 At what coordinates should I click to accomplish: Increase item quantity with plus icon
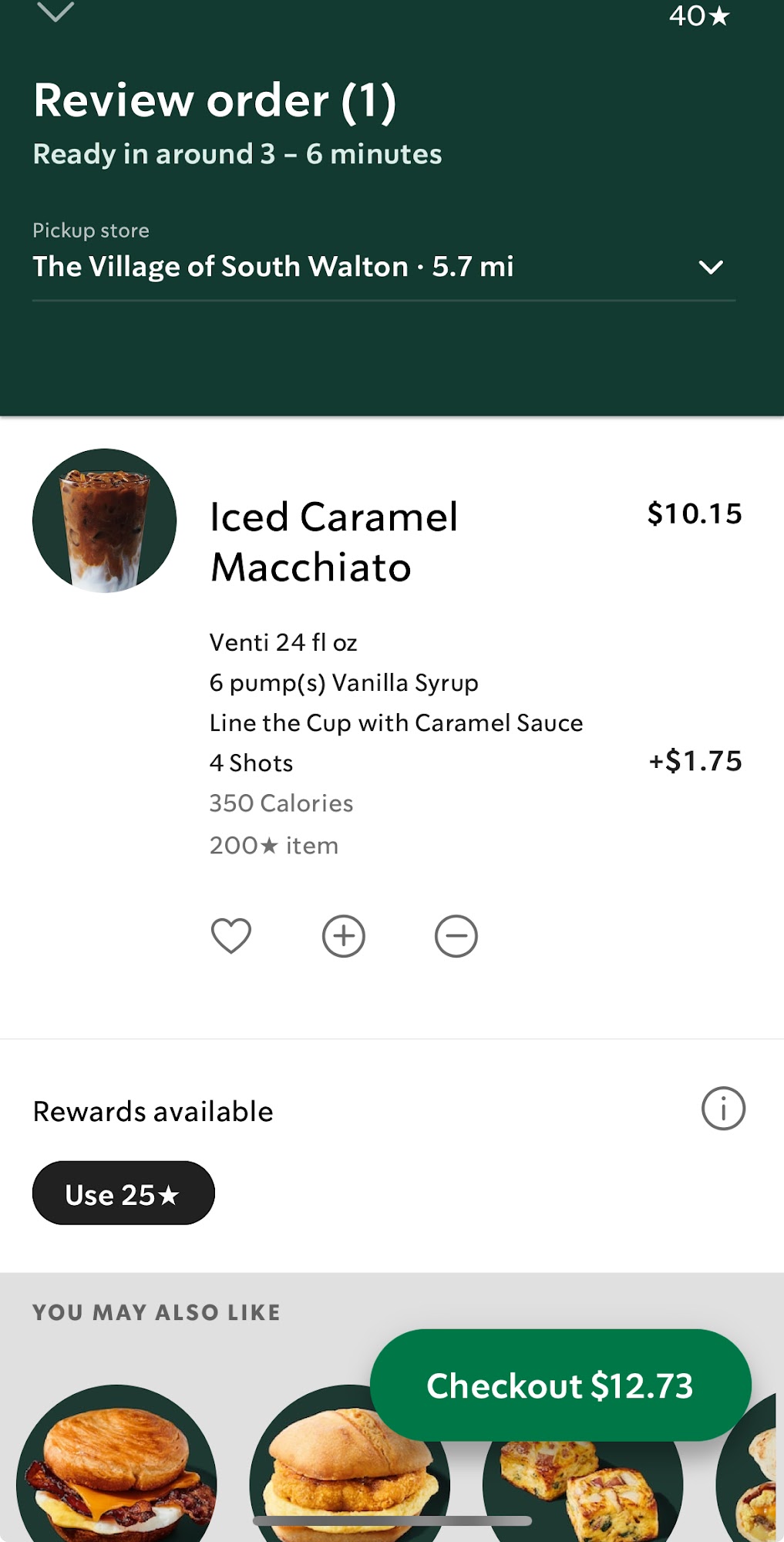pyautogui.click(x=344, y=935)
